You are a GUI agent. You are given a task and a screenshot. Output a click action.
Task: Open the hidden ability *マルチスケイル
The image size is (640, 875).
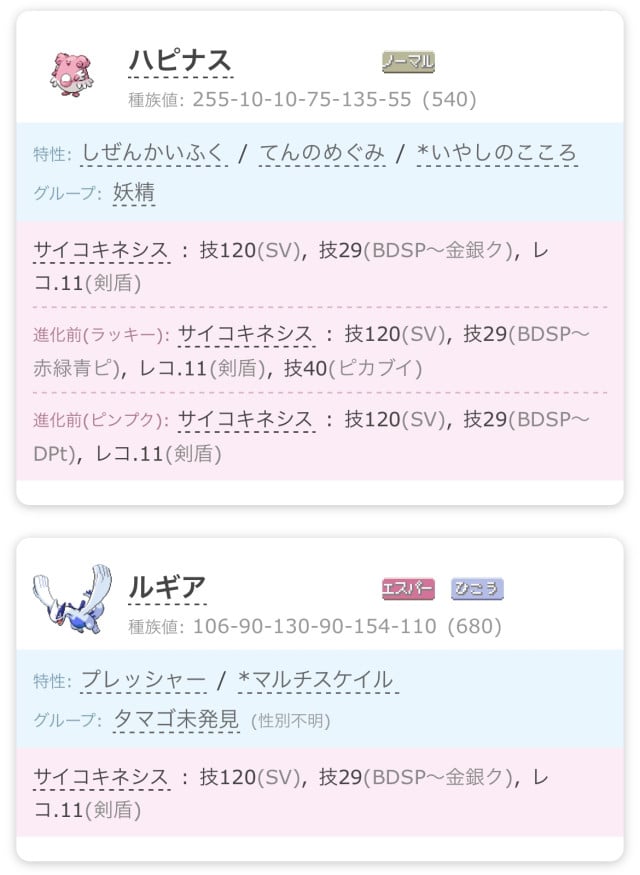coord(317,680)
